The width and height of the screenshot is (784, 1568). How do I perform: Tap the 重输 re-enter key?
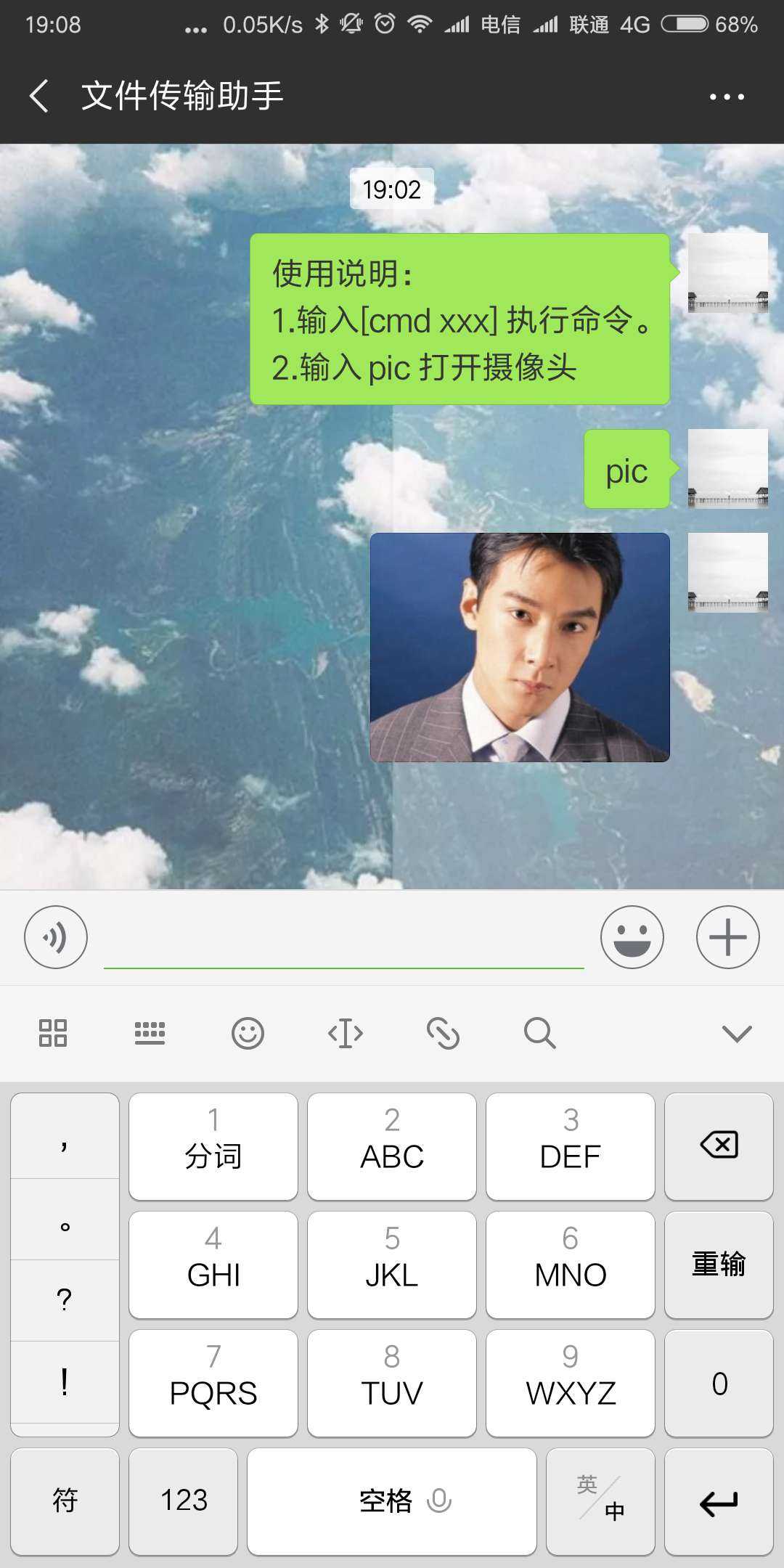coord(719,1265)
